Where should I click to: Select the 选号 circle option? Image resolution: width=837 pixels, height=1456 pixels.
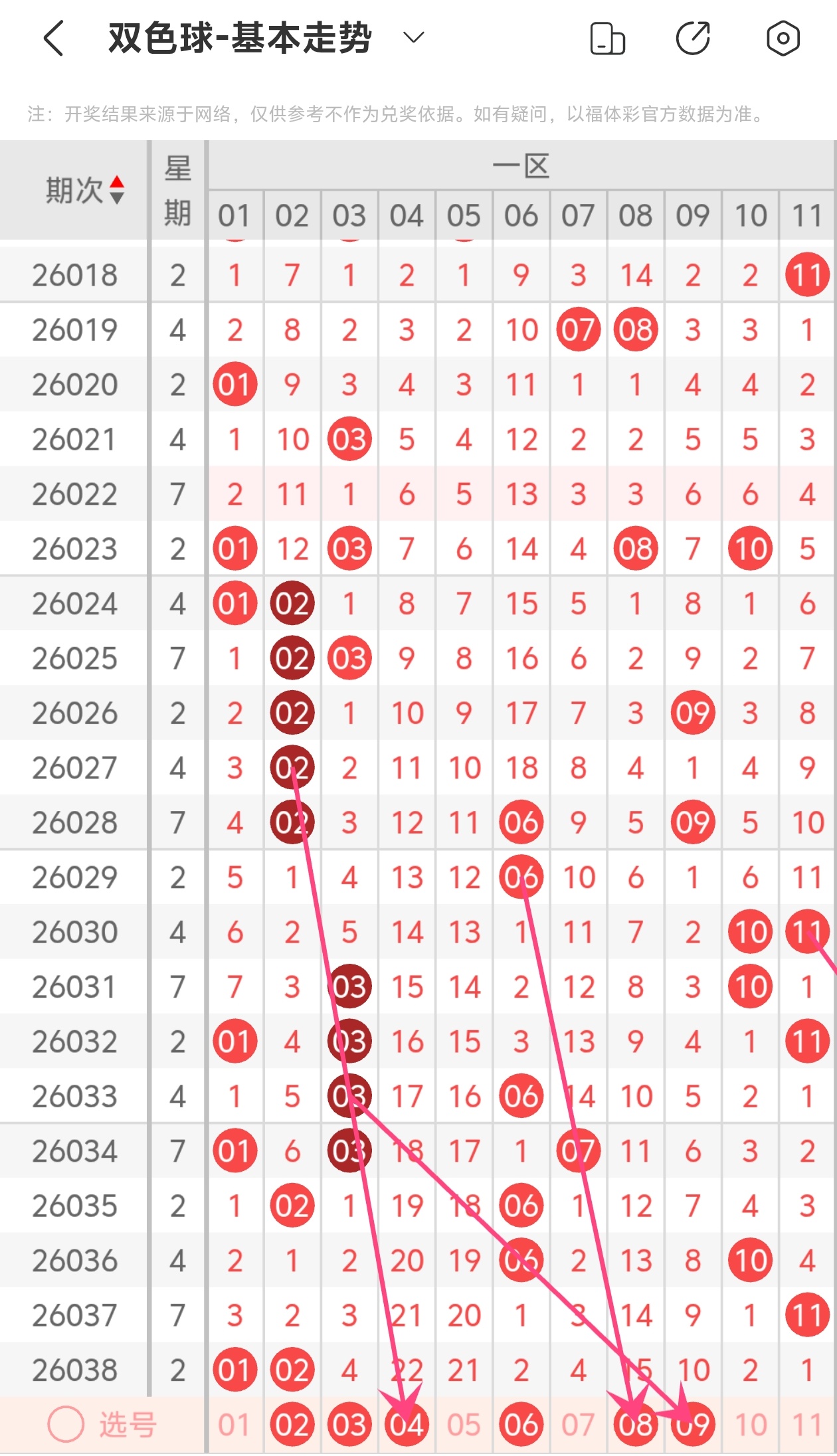click(66, 1424)
